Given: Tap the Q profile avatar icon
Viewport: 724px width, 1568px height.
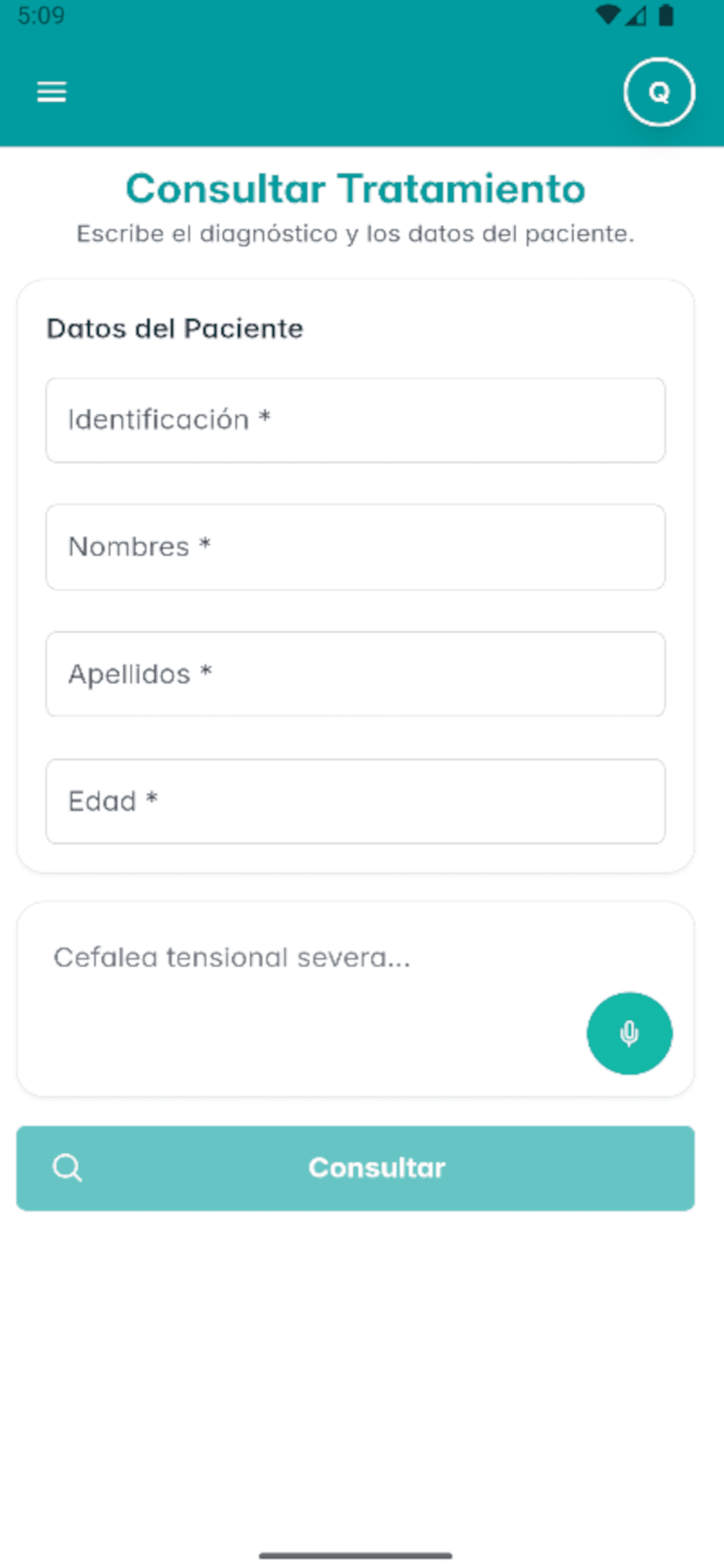Looking at the screenshot, I should pyautogui.click(x=659, y=90).
